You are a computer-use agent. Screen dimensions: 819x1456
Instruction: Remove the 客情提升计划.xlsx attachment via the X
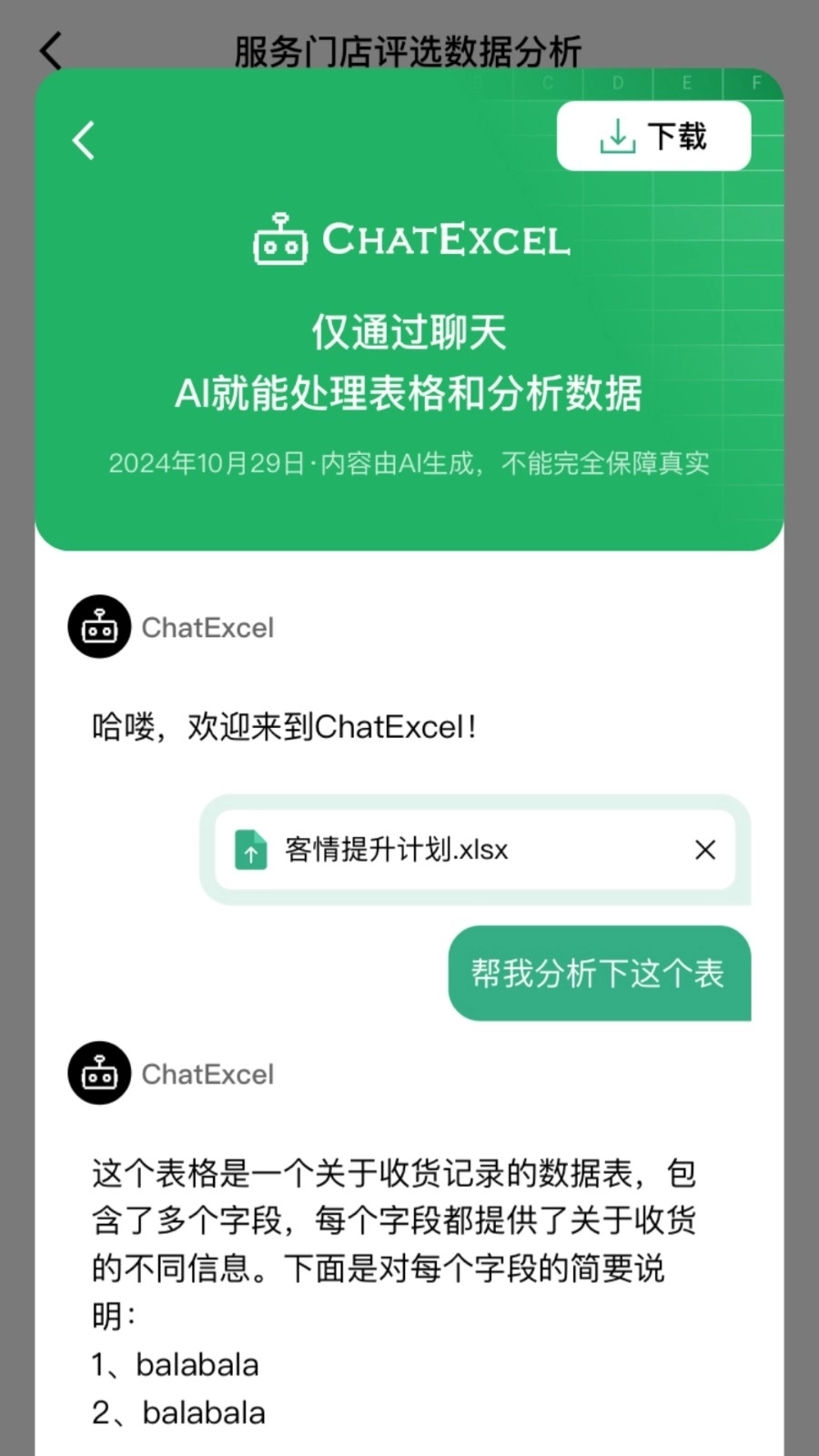point(704,850)
